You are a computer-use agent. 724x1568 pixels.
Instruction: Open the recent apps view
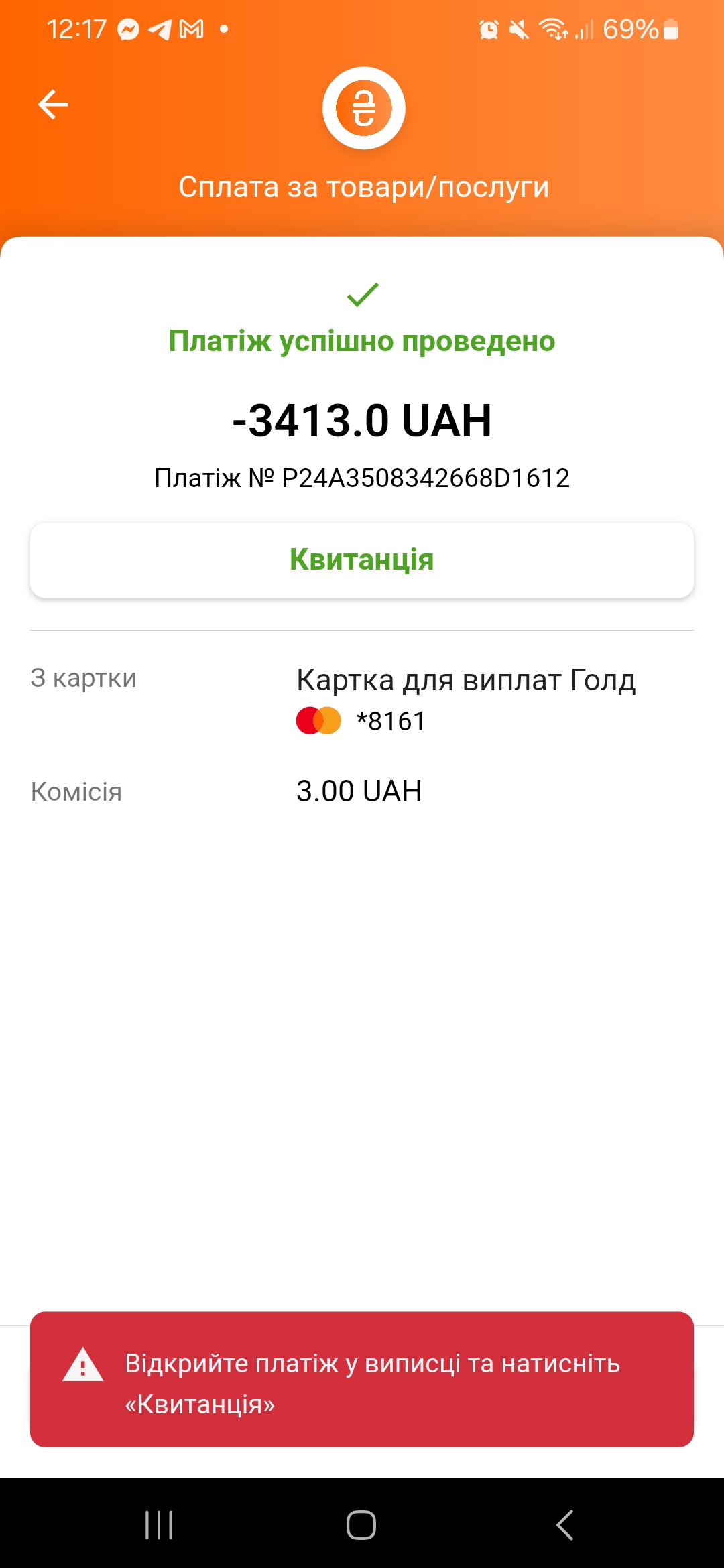coord(159,1525)
